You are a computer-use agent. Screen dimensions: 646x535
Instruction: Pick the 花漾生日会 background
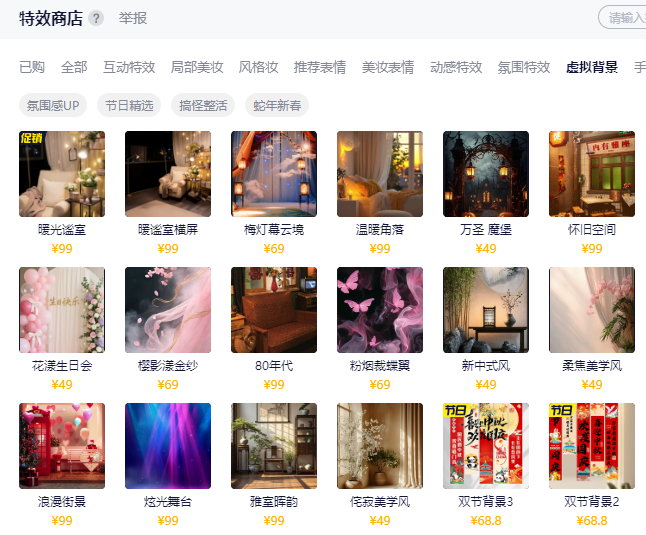[62, 310]
